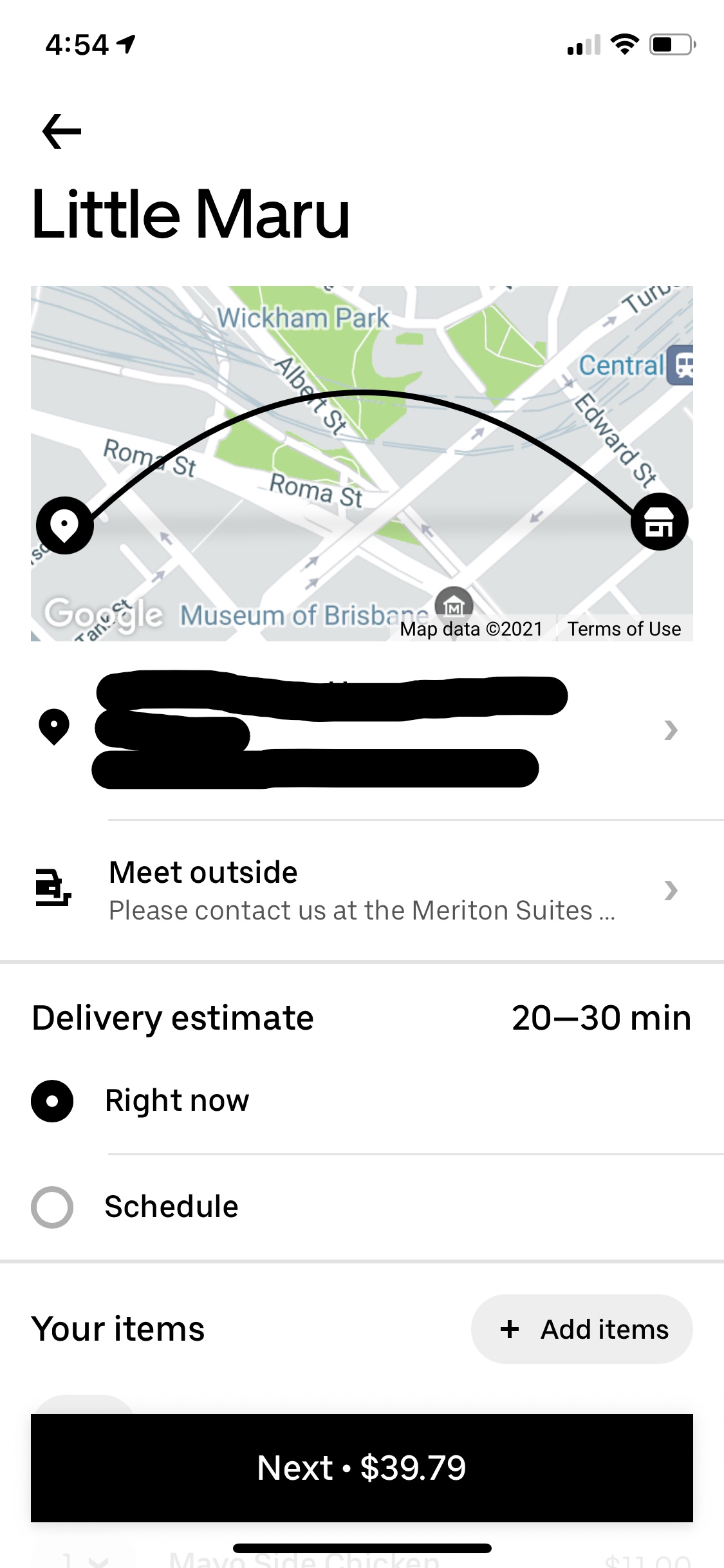This screenshot has width=724, height=1568.
Task: Open the map's Terms of Use link
Action: (x=624, y=629)
